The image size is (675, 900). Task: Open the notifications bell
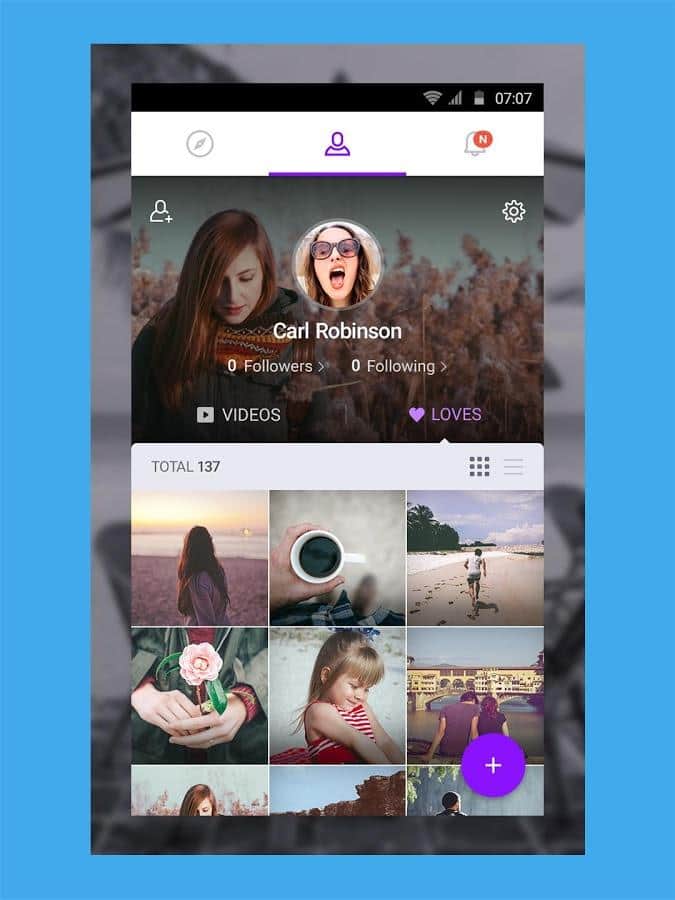pyautogui.click(x=476, y=144)
